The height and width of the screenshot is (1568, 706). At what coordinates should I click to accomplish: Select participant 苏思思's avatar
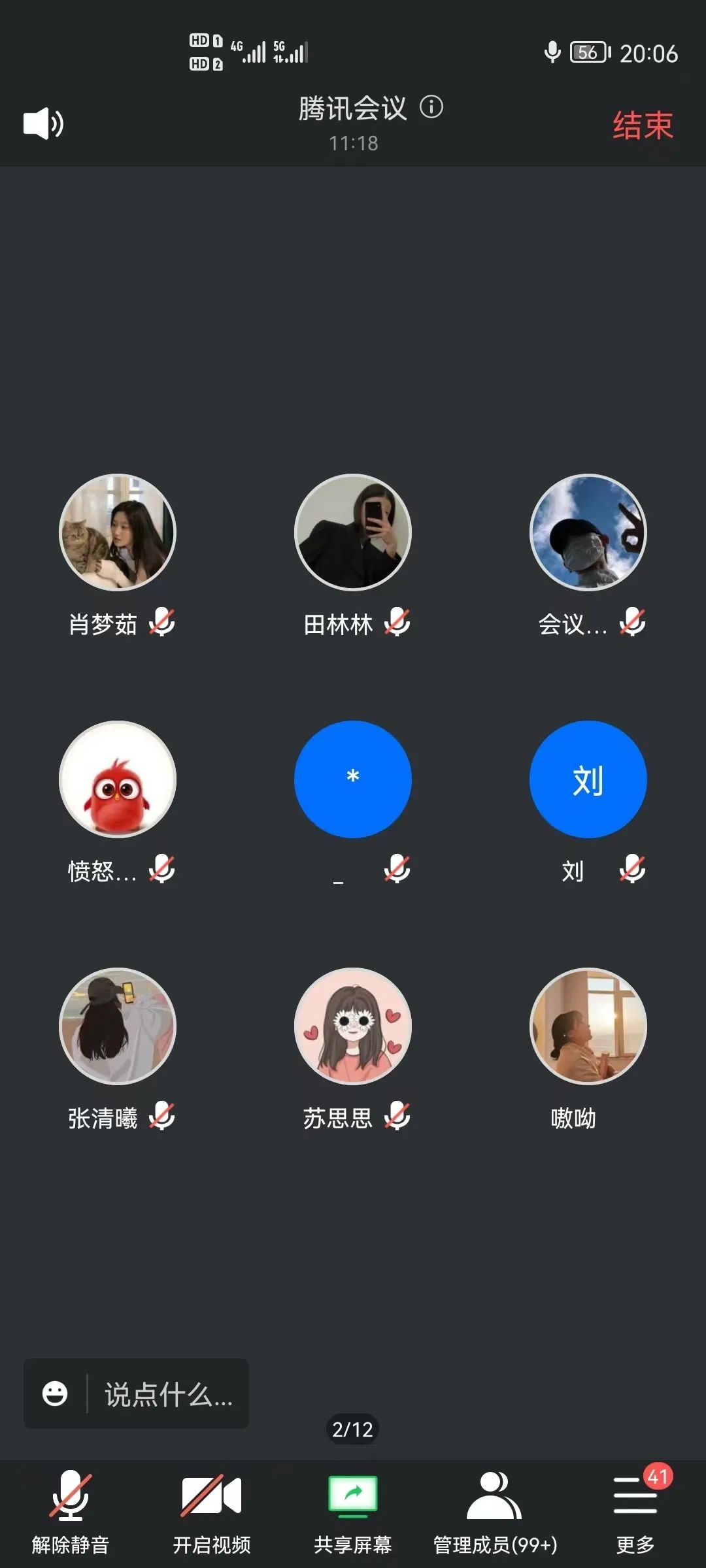(x=353, y=1026)
